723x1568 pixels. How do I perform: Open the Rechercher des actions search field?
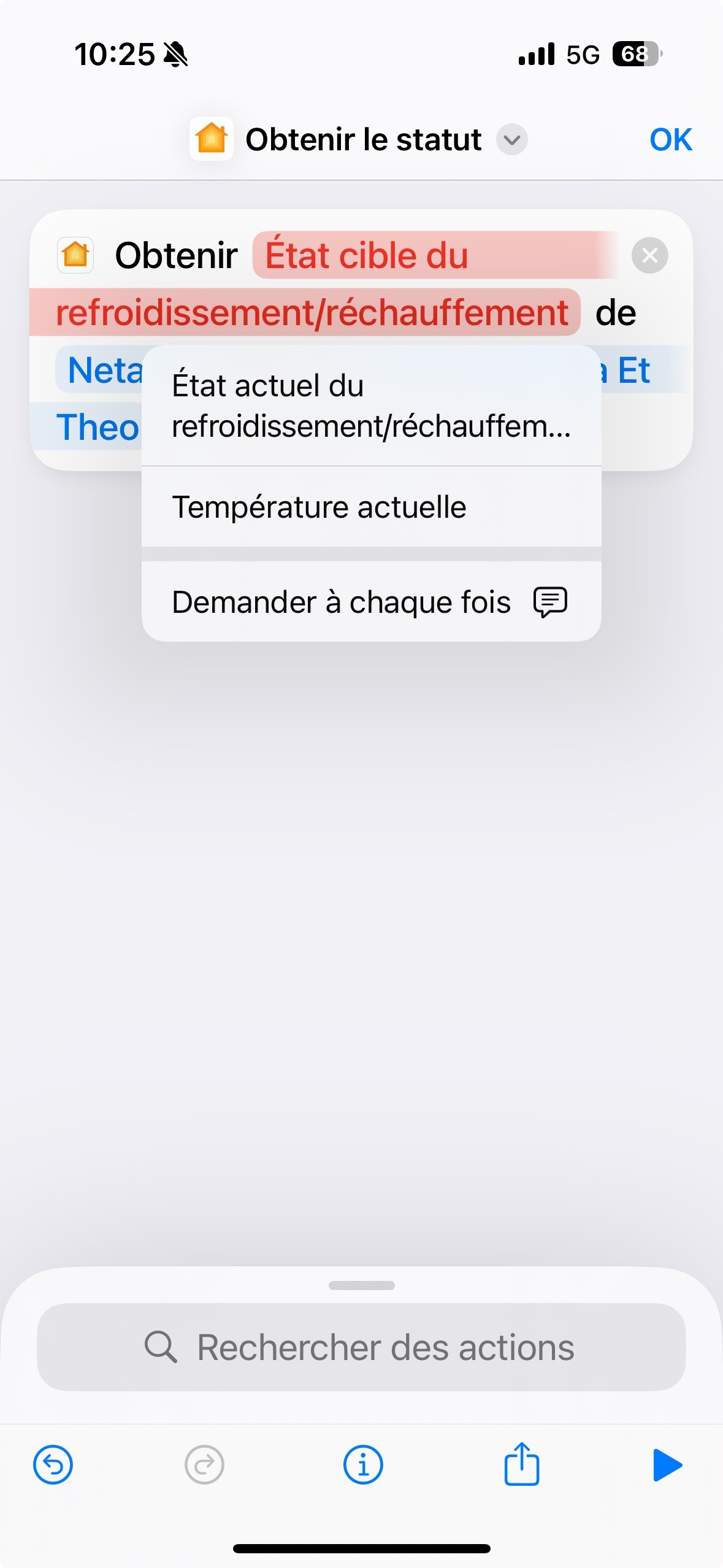pos(361,1348)
